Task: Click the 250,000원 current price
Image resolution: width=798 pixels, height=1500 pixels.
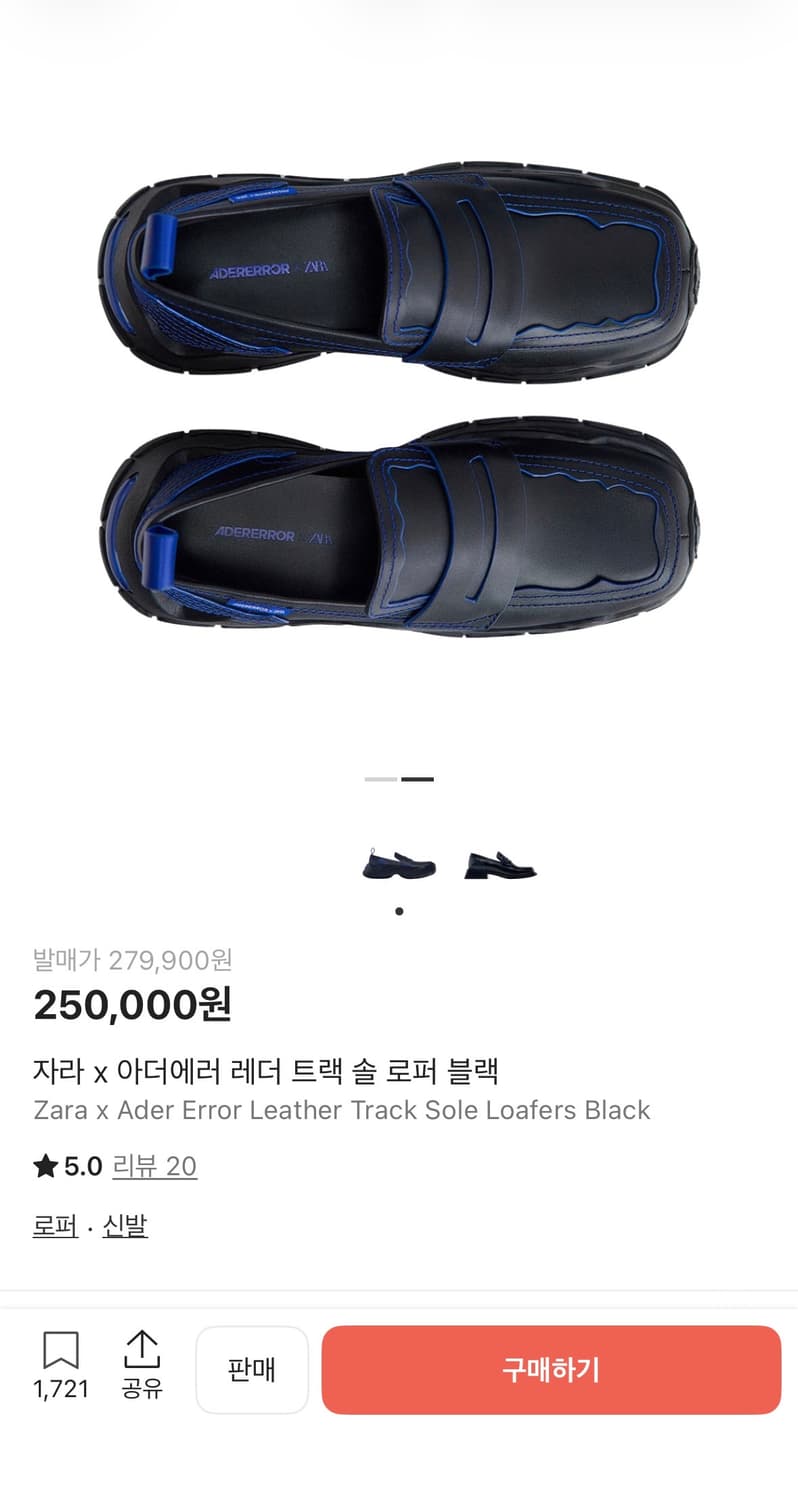Action: [129, 1005]
